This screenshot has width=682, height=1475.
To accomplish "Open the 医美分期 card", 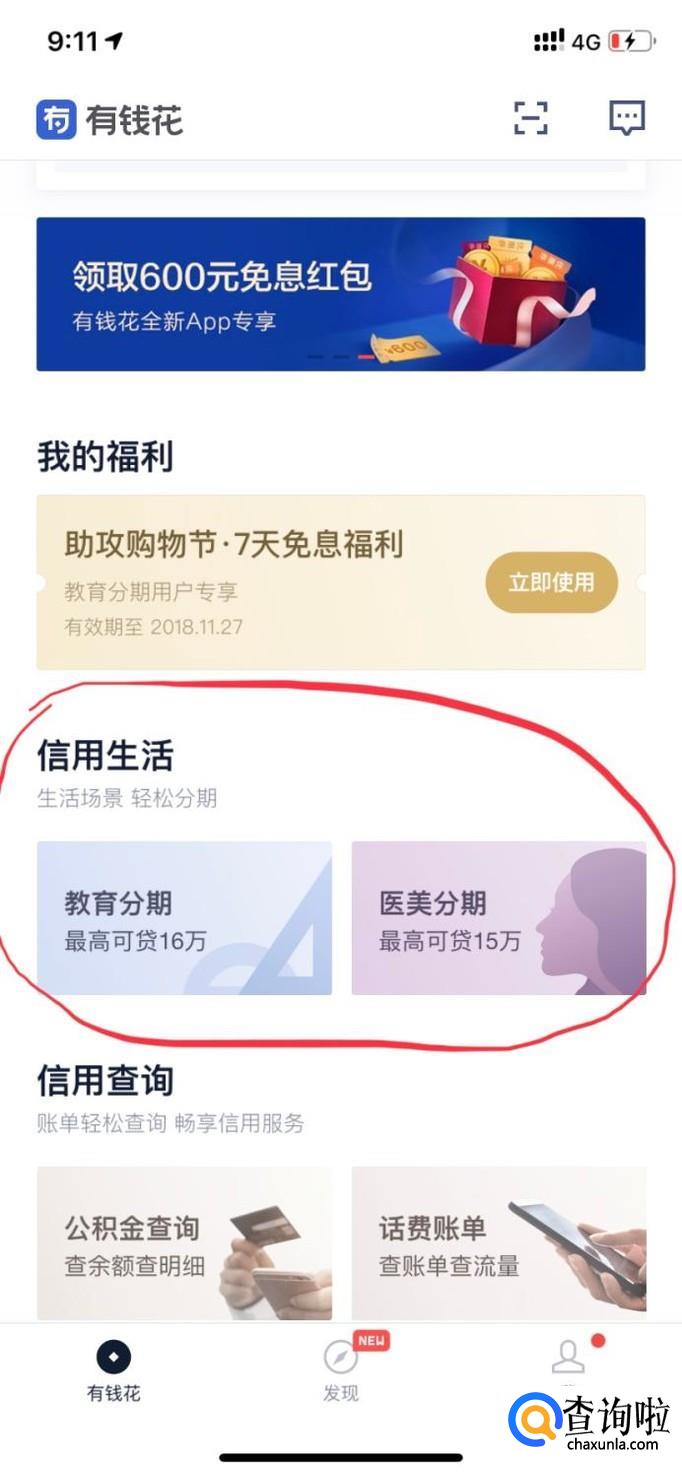I will click(498, 918).
